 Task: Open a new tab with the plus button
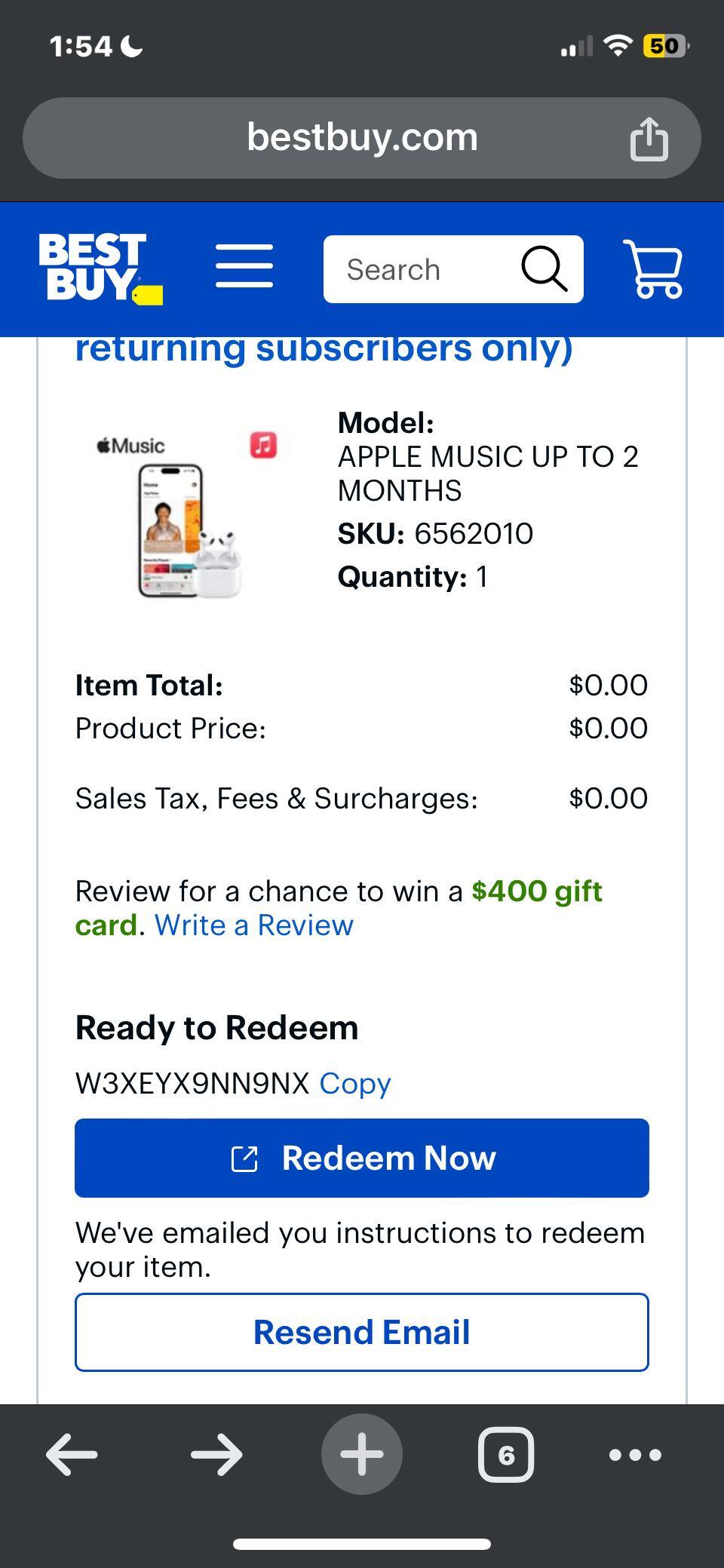click(362, 1454)
